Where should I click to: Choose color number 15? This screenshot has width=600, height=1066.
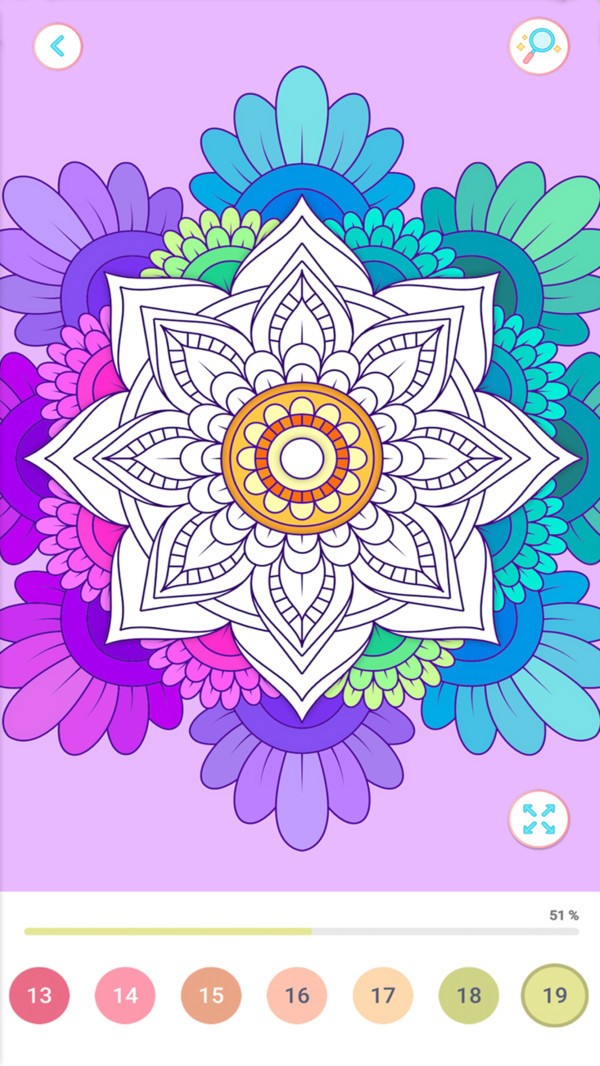[x=211, y=996]
